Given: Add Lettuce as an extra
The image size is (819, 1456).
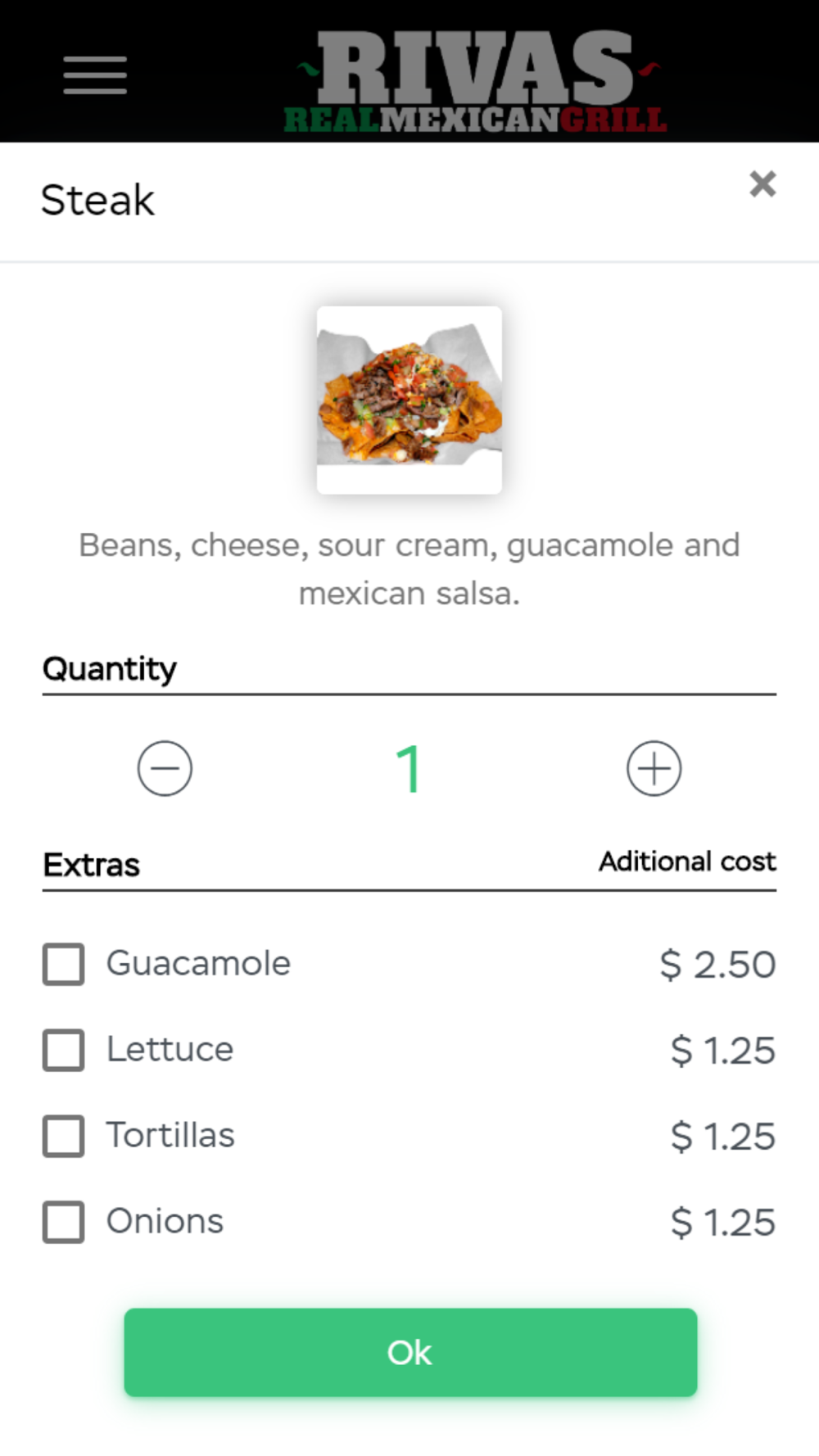Looking at the screenshot, I should click(64, 1050).
